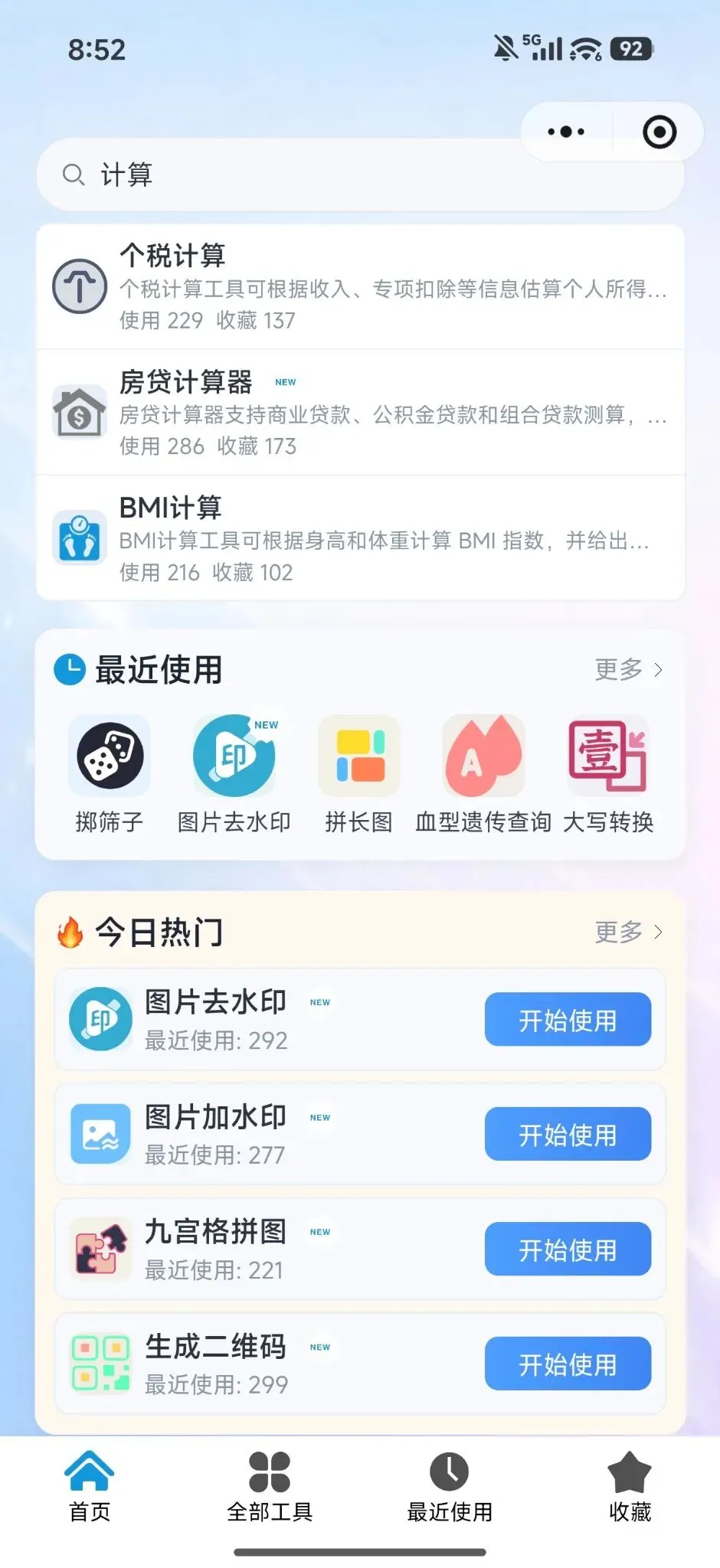Start using 图片去水印 from hot list
The image size is (720, 1568).
[x=568, y=1020]
